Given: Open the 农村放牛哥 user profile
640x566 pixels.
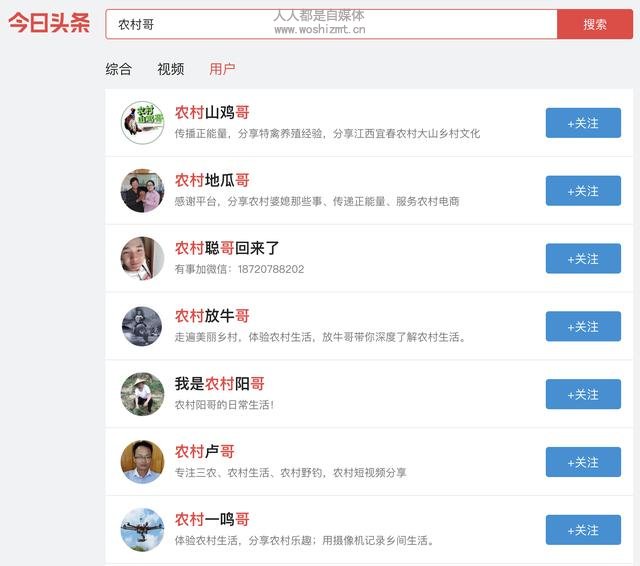Looking at the screenshot, I should click(212, 316).
